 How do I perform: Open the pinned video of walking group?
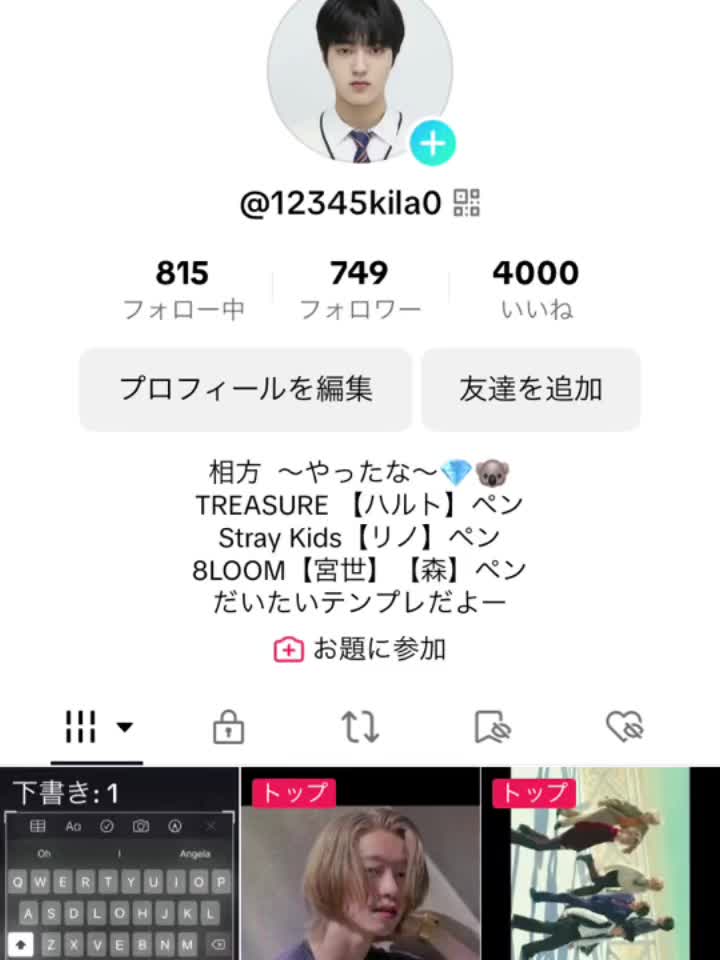coord(601,864)
